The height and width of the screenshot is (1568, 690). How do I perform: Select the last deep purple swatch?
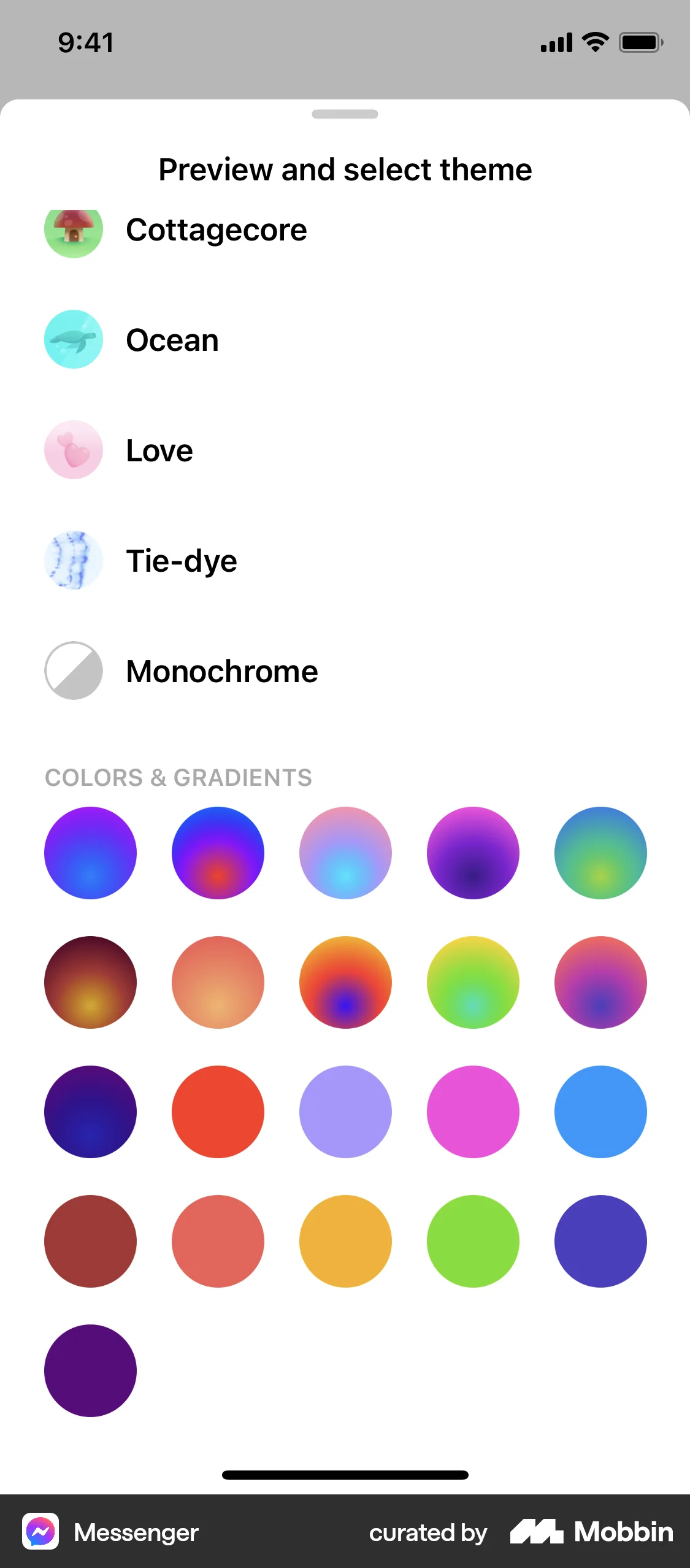(x=90, y=1370)
